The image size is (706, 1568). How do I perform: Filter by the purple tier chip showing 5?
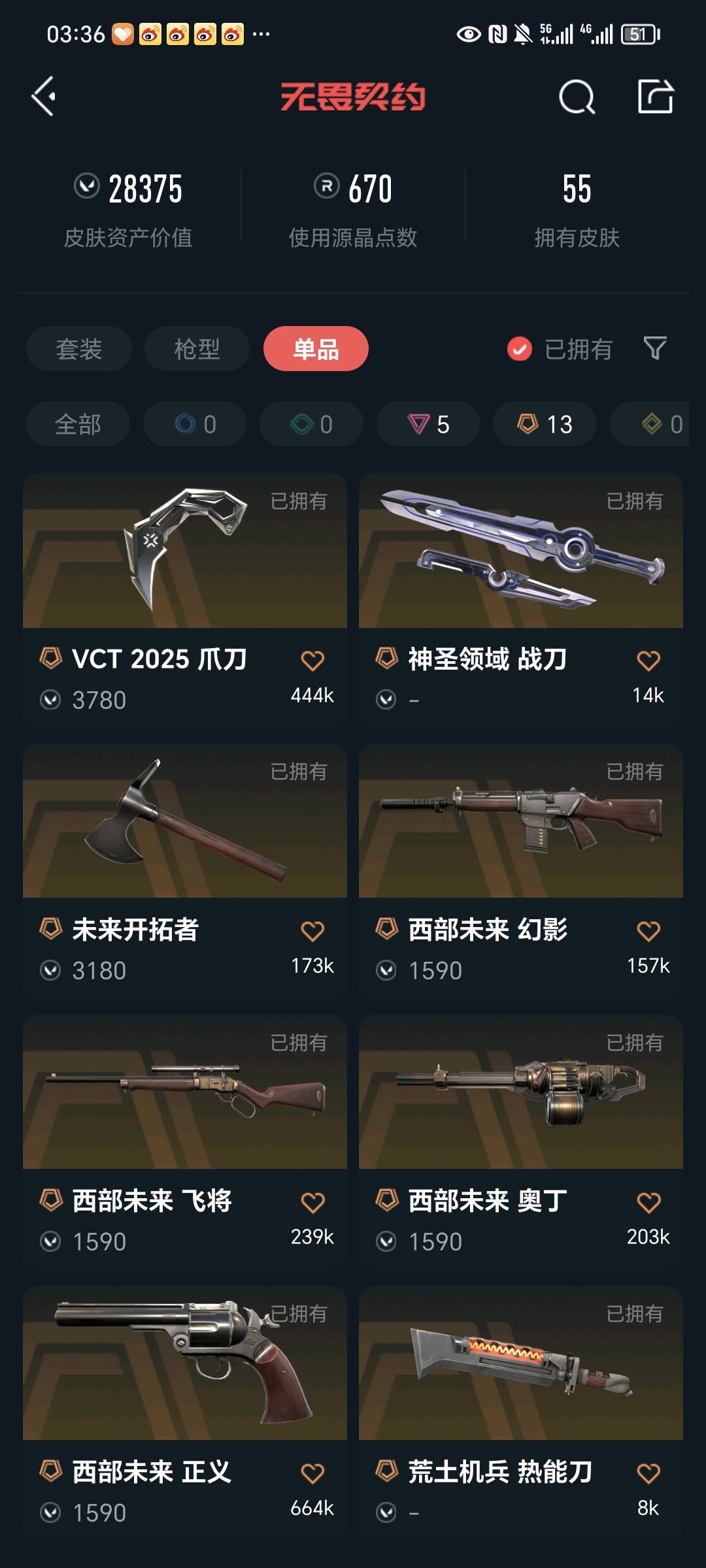click(428, 424)
